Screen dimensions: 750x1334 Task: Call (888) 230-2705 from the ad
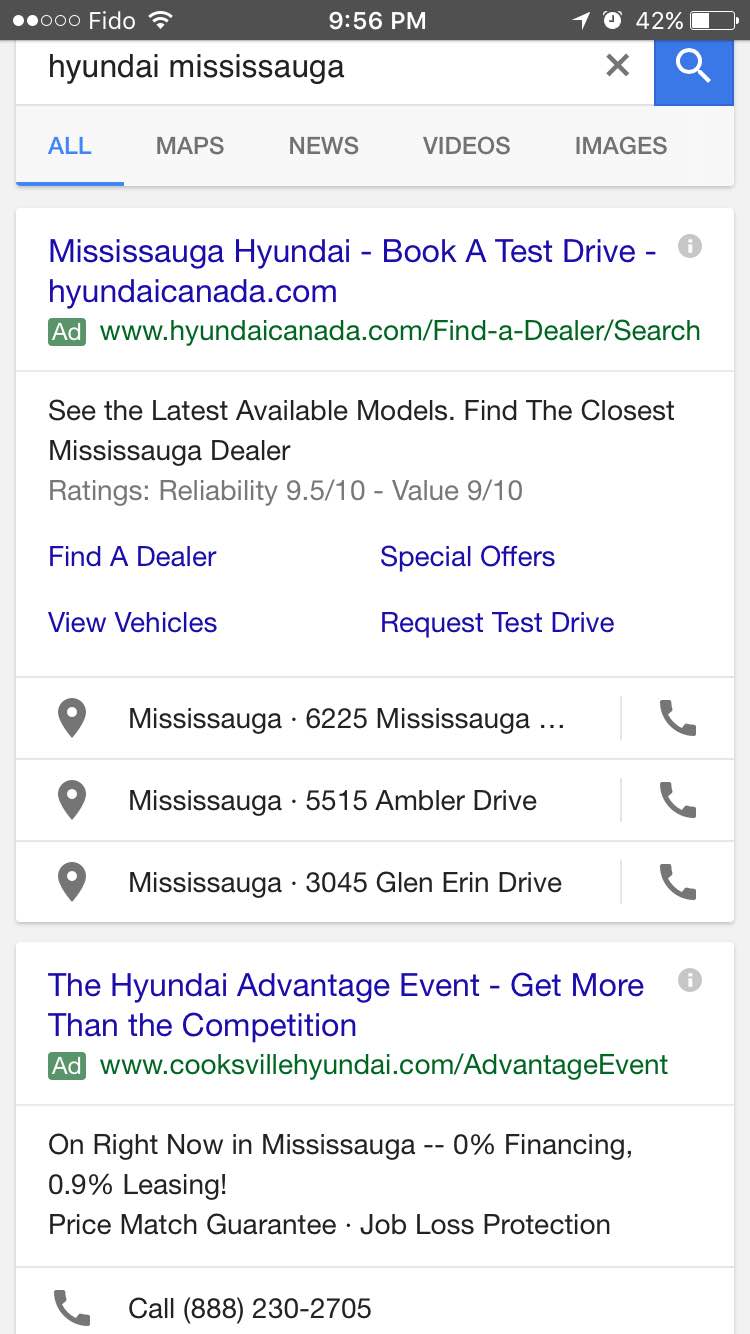tap(250, 1308)
